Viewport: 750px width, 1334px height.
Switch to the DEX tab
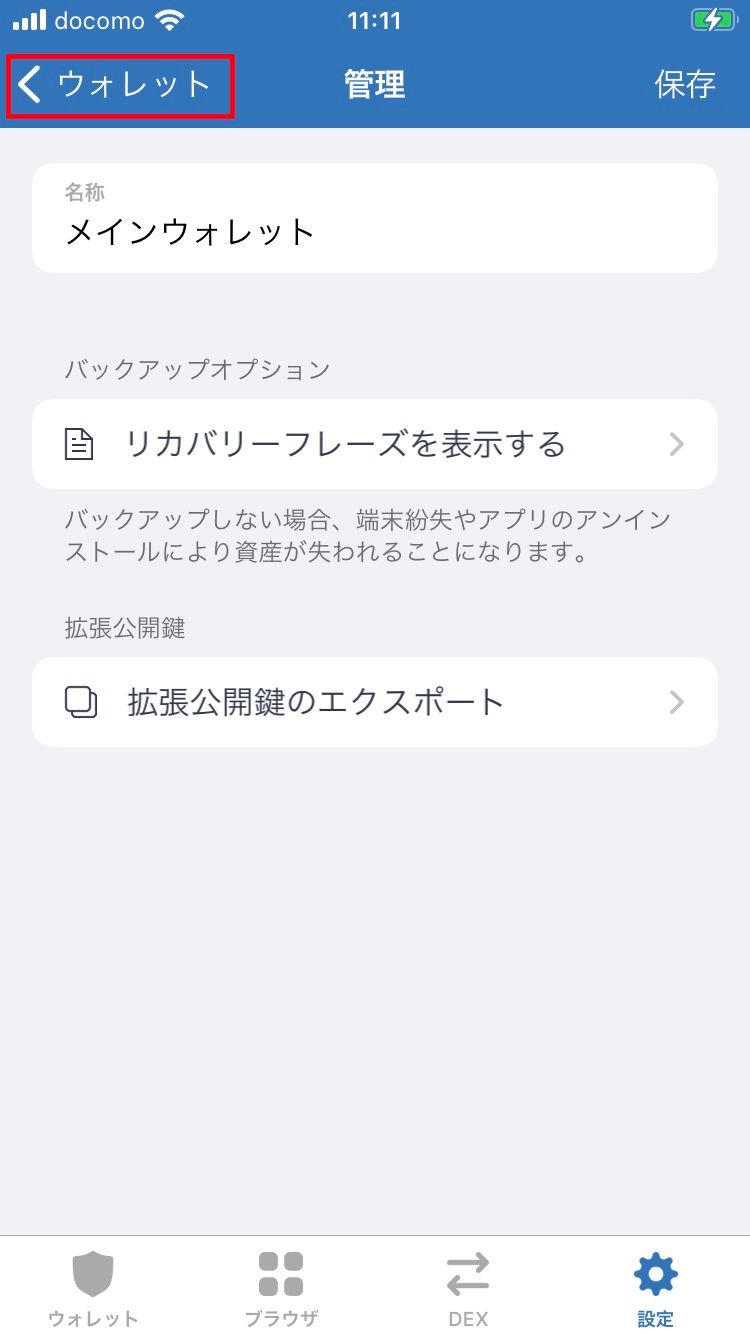coord(468,1288)
